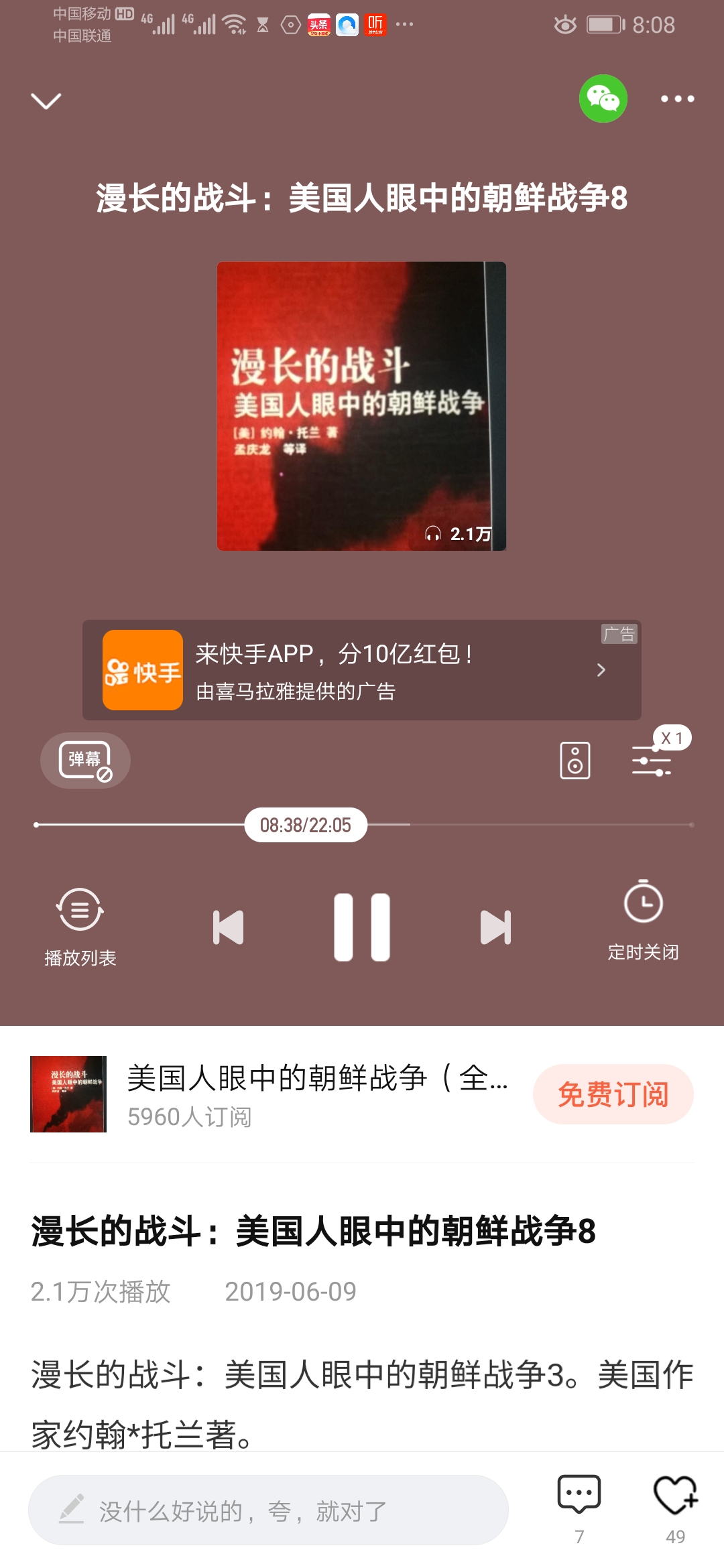Share to WeChat using the green icon
This screenshot has width=724, height=1568.
click(603, 99)
